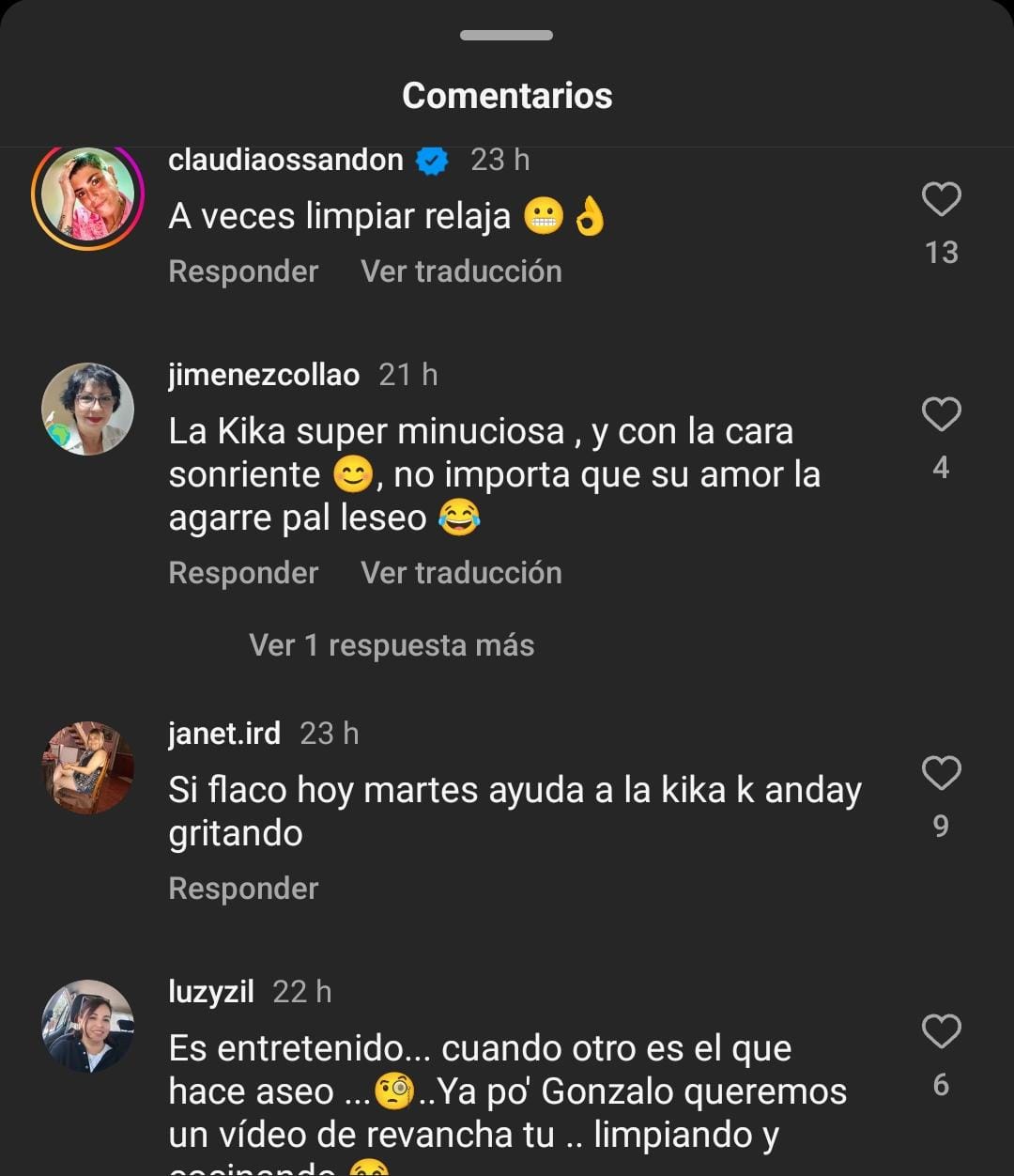Like jimenezcollao's comment
The height and width of the screenshot is (1176, 1014).
941,415
